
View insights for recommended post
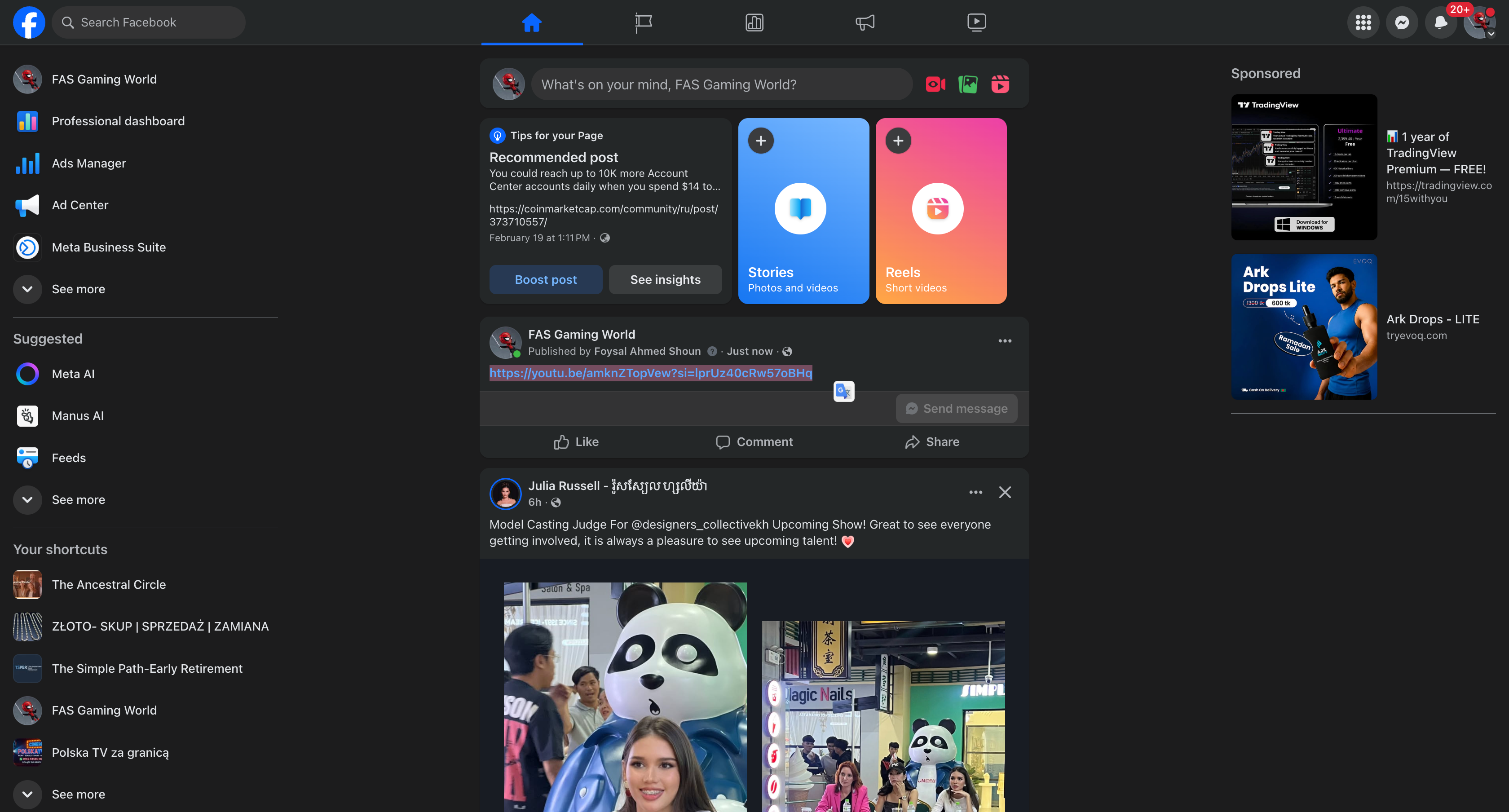[665, 279]
